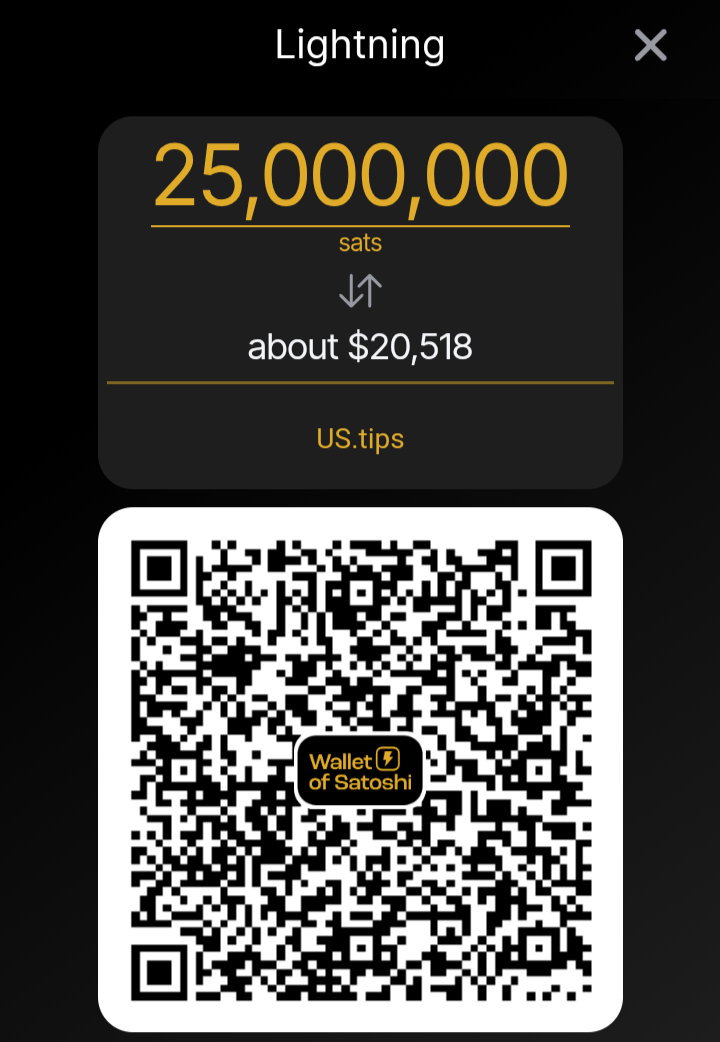Screen dimensions: 720x1042
Task: Edit the 25,000,000 sats amount
Action: tap(360, 177)
